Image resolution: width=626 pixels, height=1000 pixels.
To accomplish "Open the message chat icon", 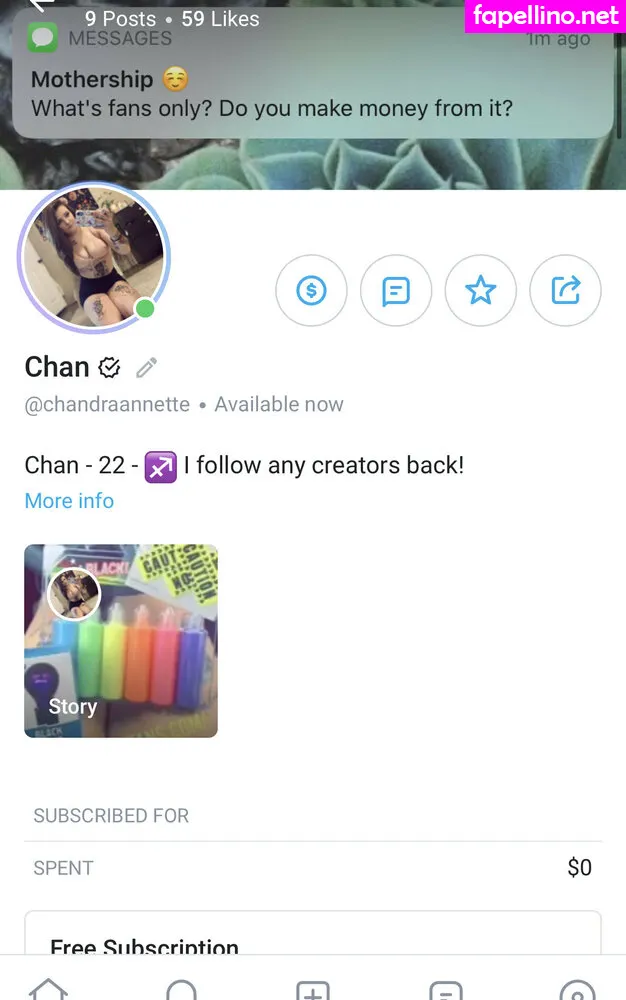I will (396, 291).
